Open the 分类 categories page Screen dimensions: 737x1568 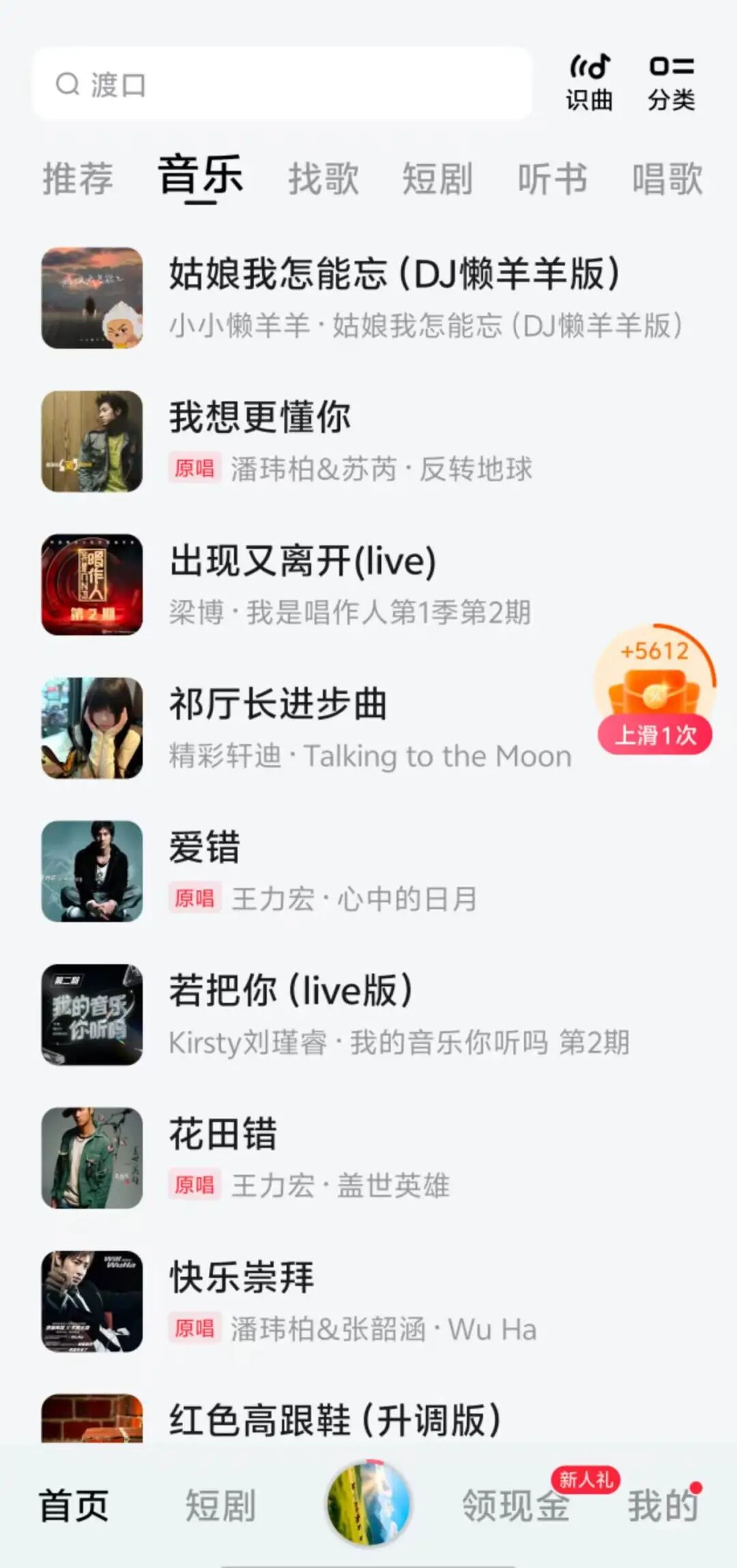click(671, 83)
